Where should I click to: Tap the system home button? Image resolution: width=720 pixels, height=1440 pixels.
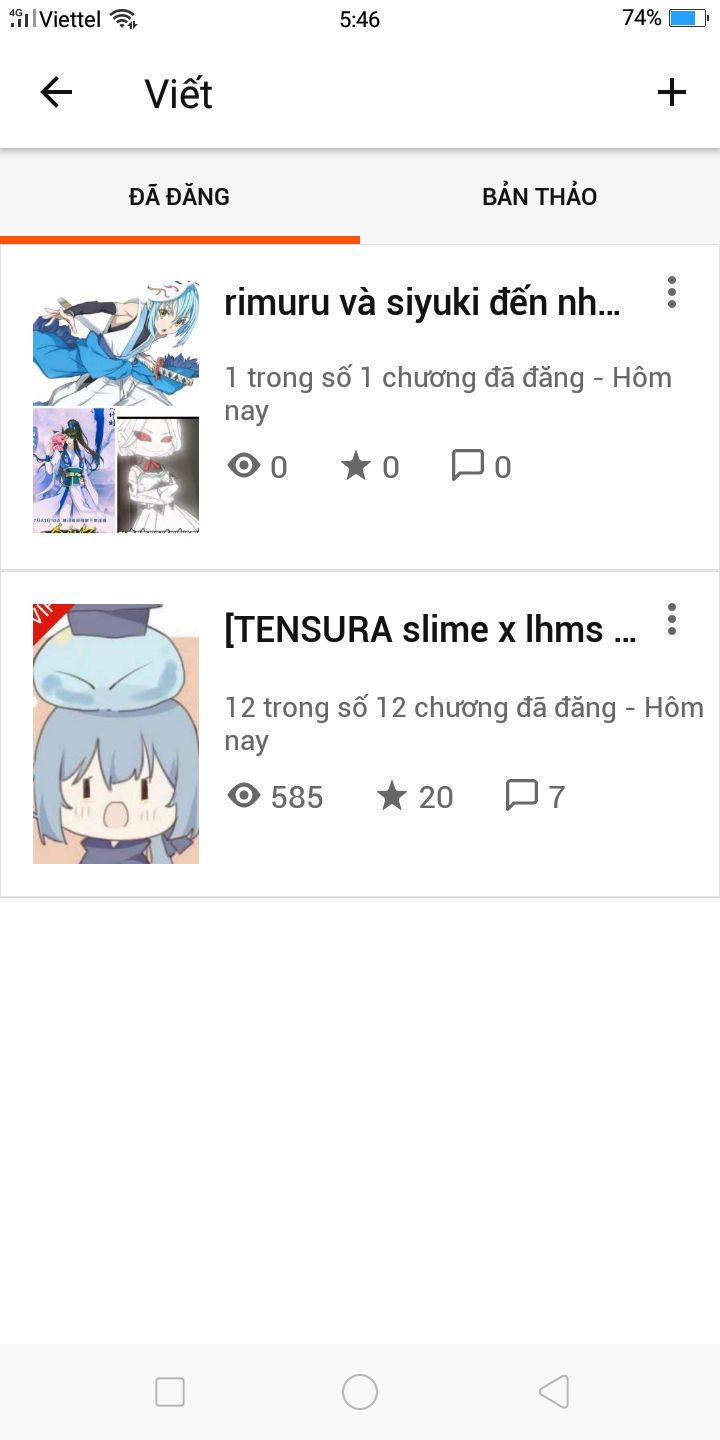coord(360,1391)
